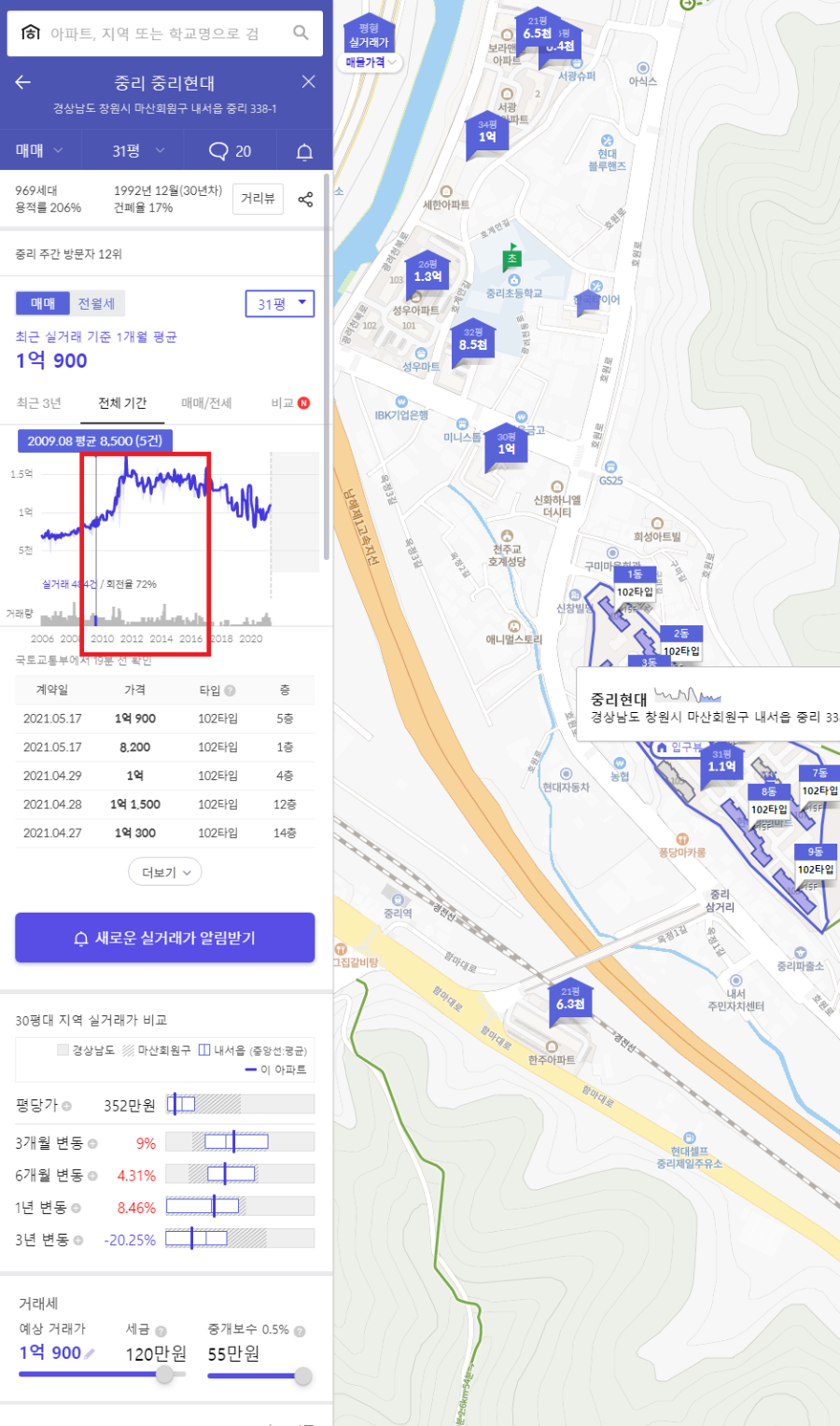Image resolution: width=840 pixels, height=1426 pixels.
Task: Switch to the 전월세 segment
Action: click(x=96, y=303)
